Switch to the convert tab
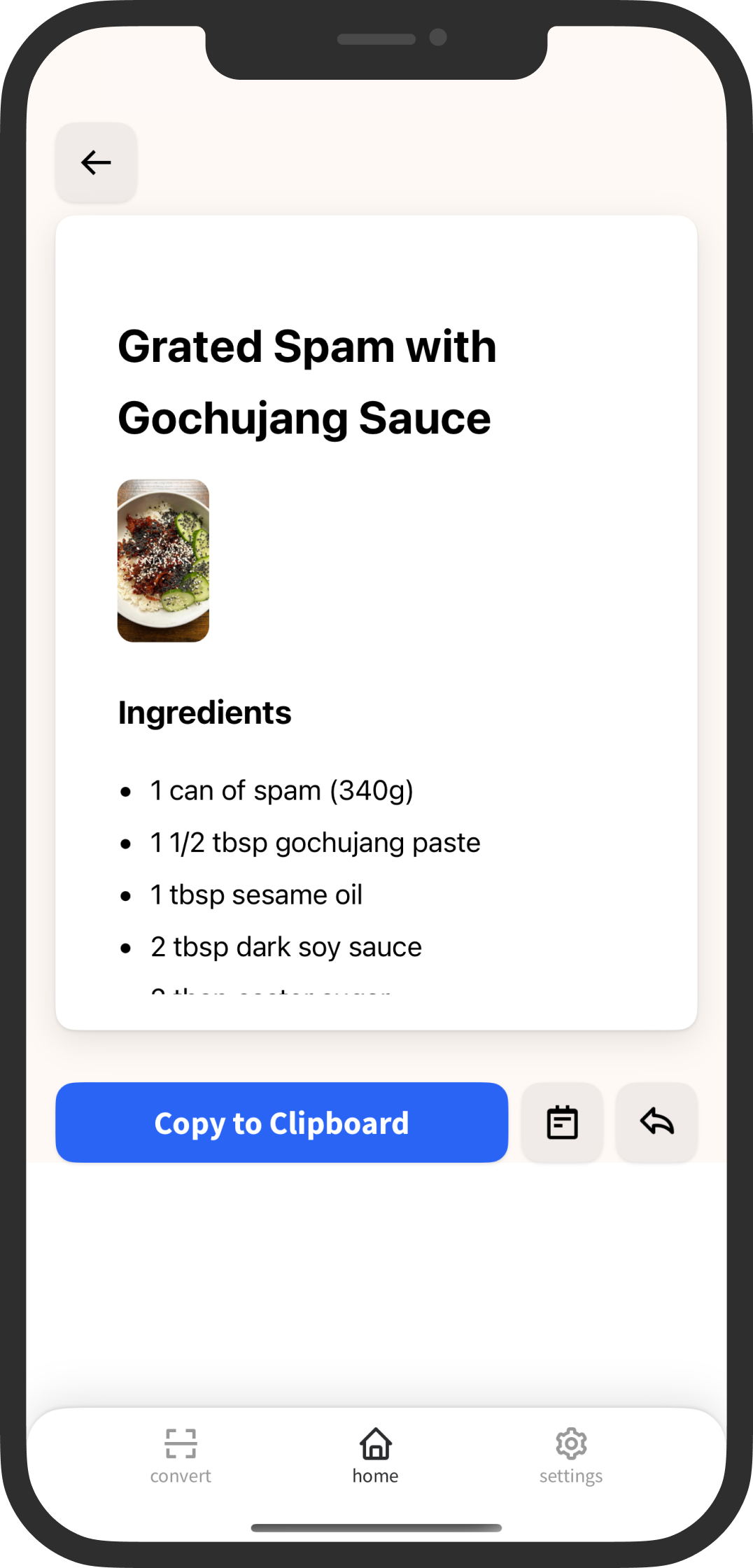753x1568 pixels. [181, 1456]
